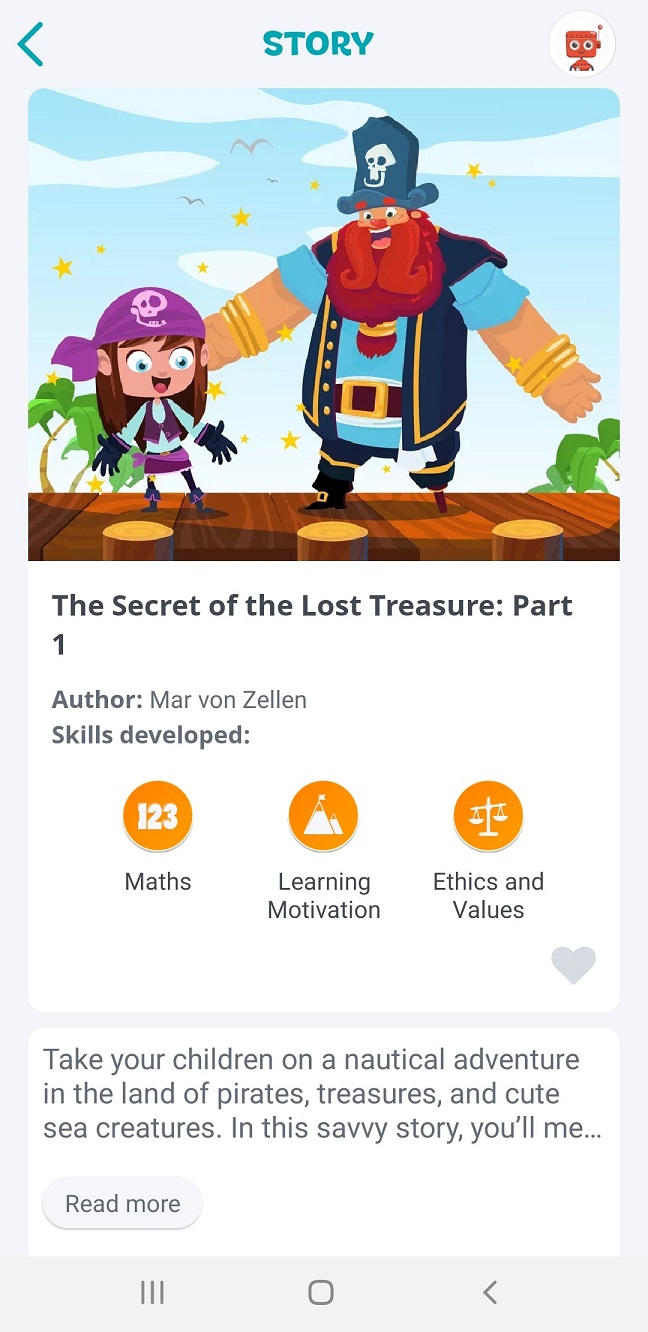This screenshot has height=1332, width=648.
Task: Favorite this story with the heart
Action: tap(573, 965)
